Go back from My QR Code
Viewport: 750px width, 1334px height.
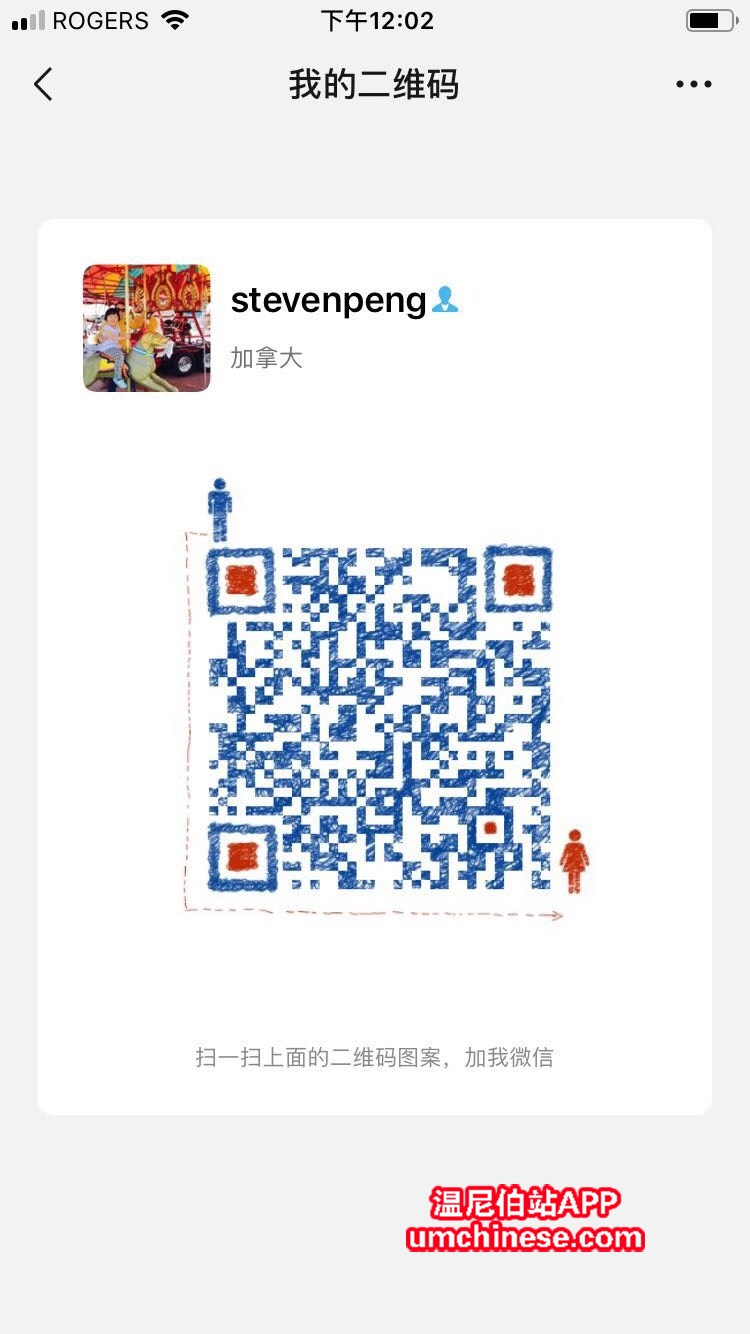[43, 85]
